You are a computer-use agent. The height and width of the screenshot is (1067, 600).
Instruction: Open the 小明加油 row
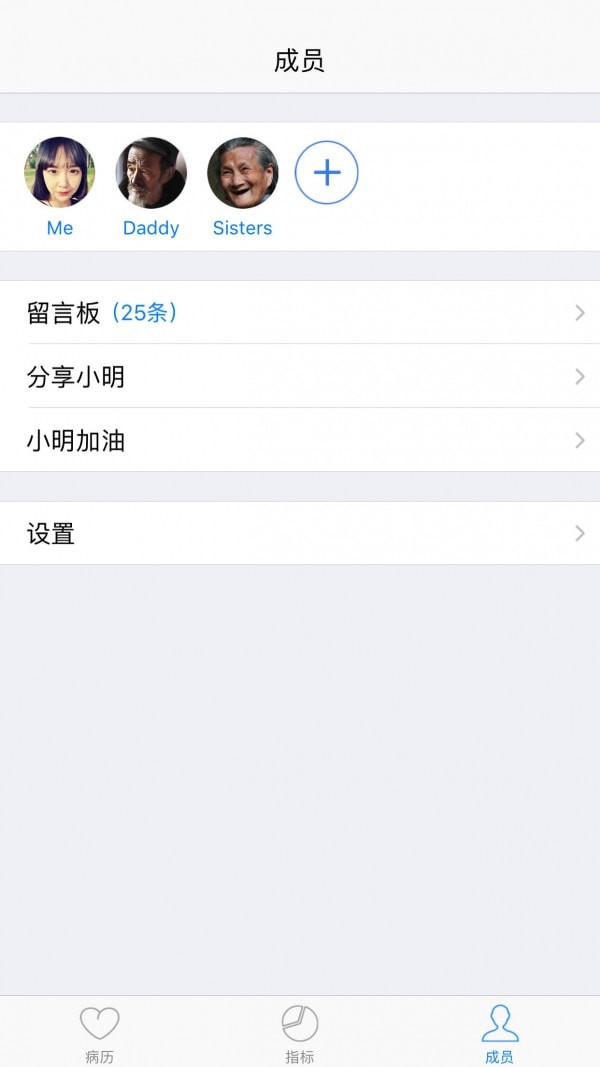[x=300, y=440]
